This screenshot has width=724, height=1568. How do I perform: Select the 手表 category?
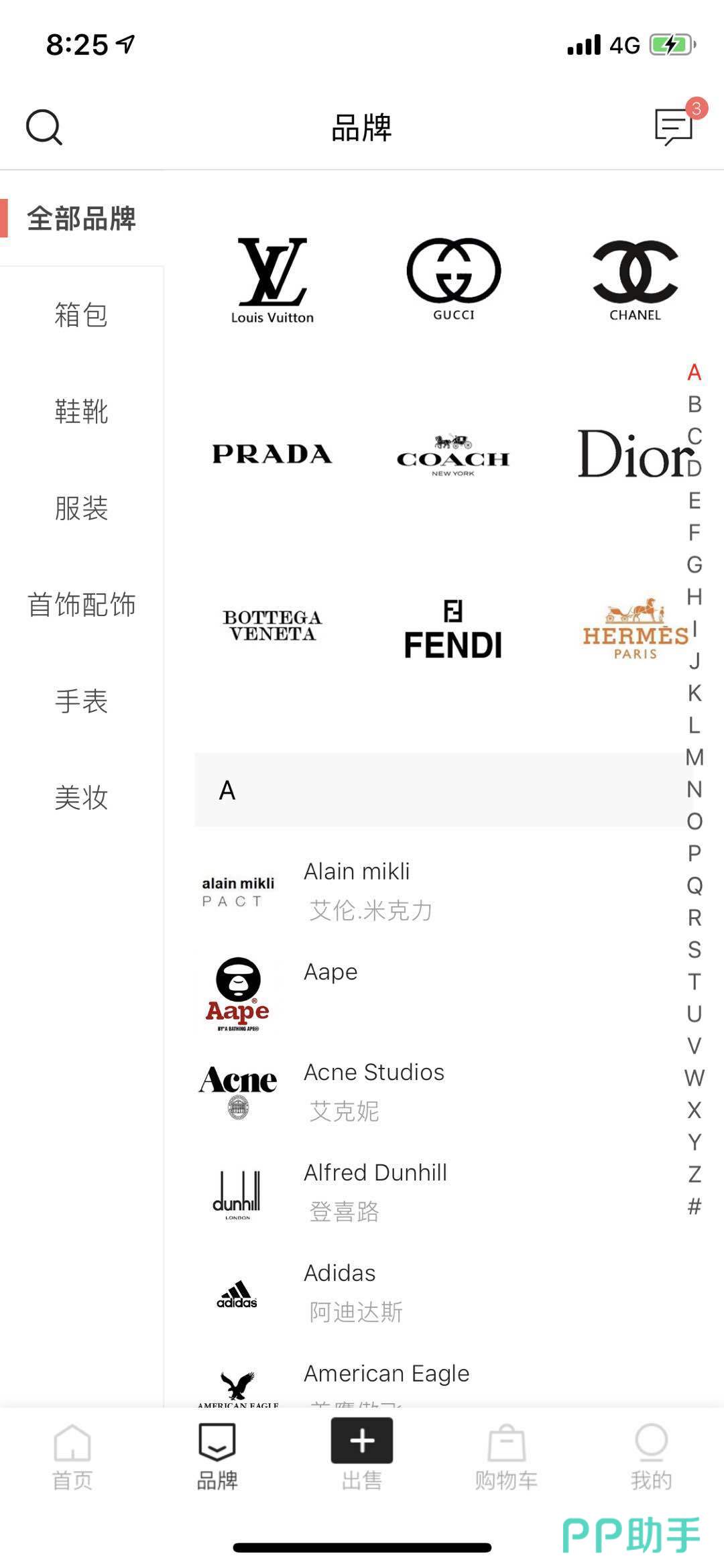81,701
